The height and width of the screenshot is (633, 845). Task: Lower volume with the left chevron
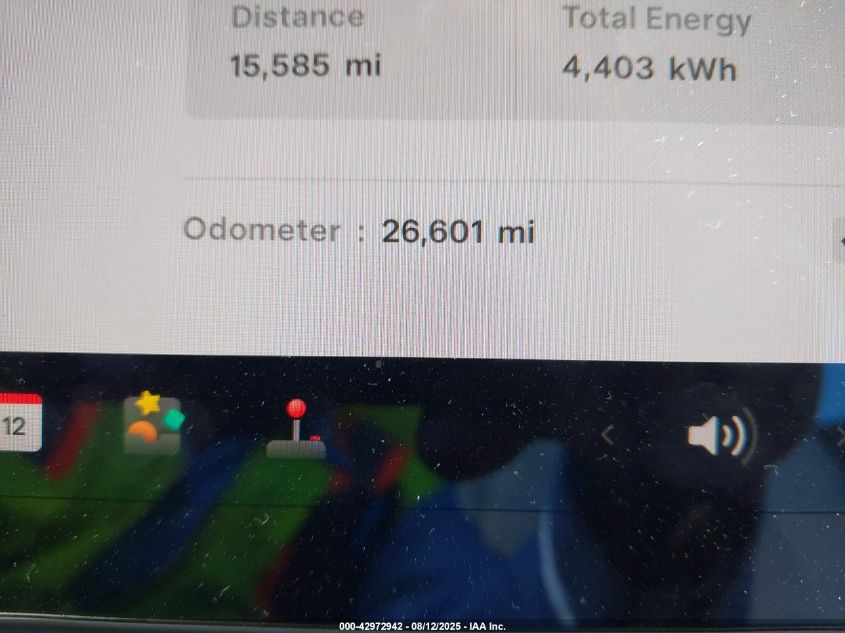pos(606,435)
